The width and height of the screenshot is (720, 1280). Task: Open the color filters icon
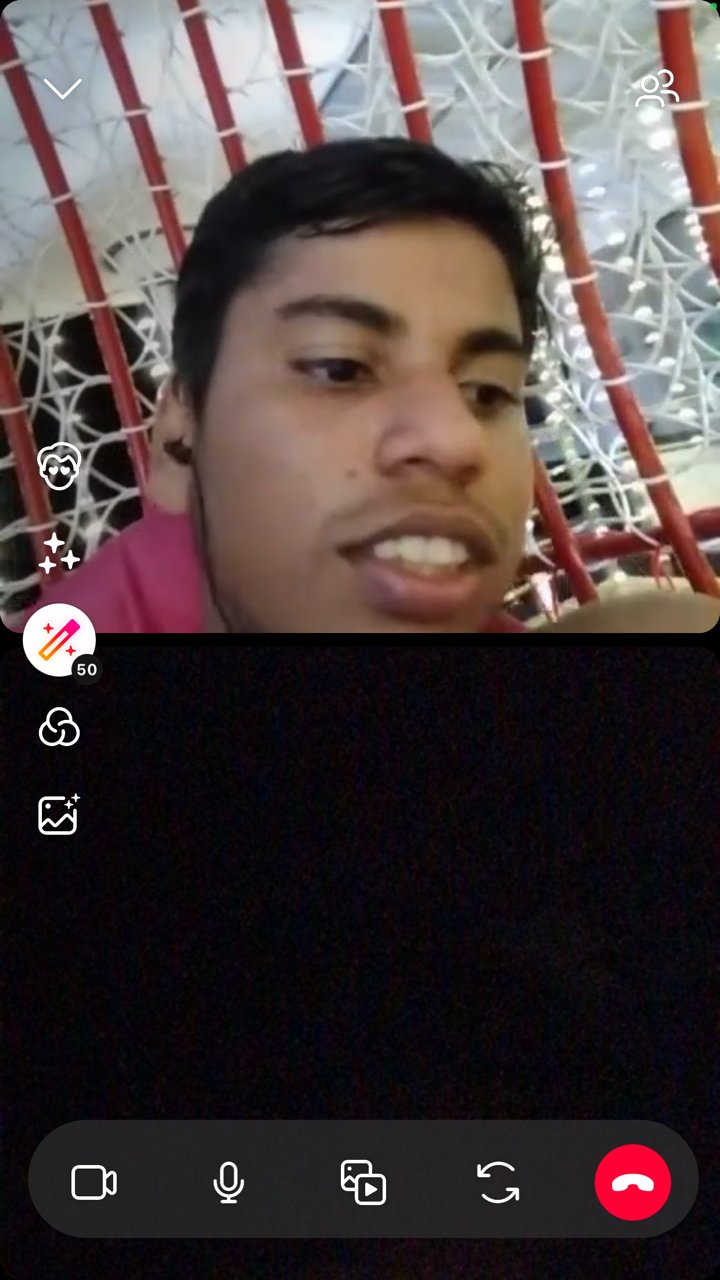(59, 727)
